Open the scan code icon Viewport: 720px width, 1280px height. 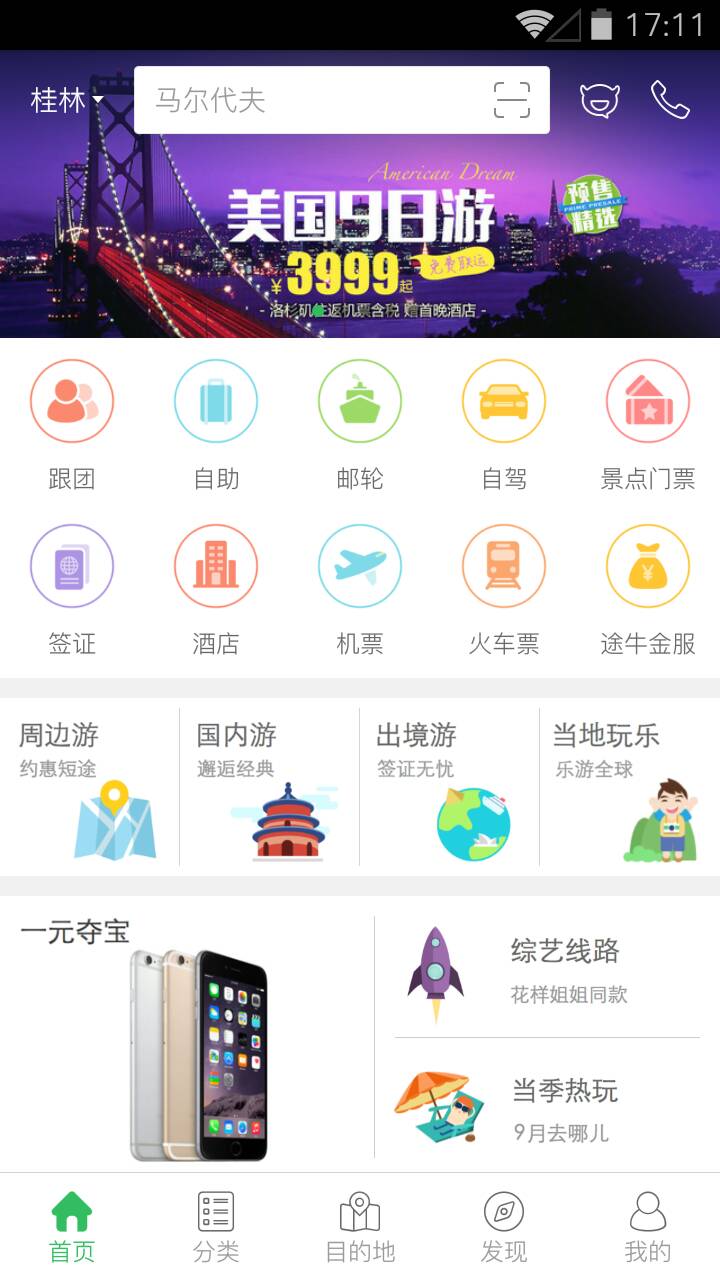[x=511, y=100]
